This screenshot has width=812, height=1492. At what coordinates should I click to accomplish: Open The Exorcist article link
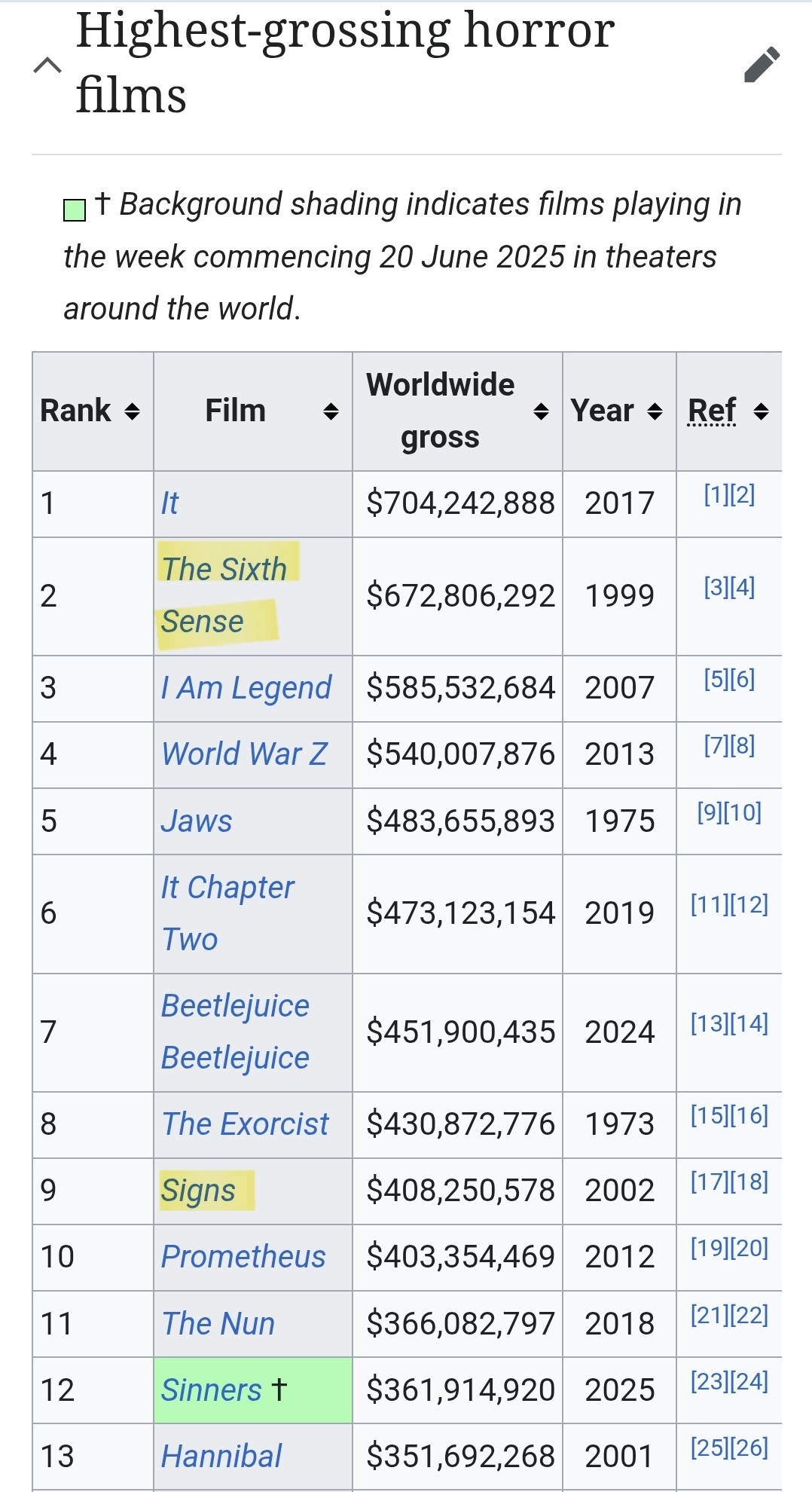pyautogui.click(x=246, y=1124)
